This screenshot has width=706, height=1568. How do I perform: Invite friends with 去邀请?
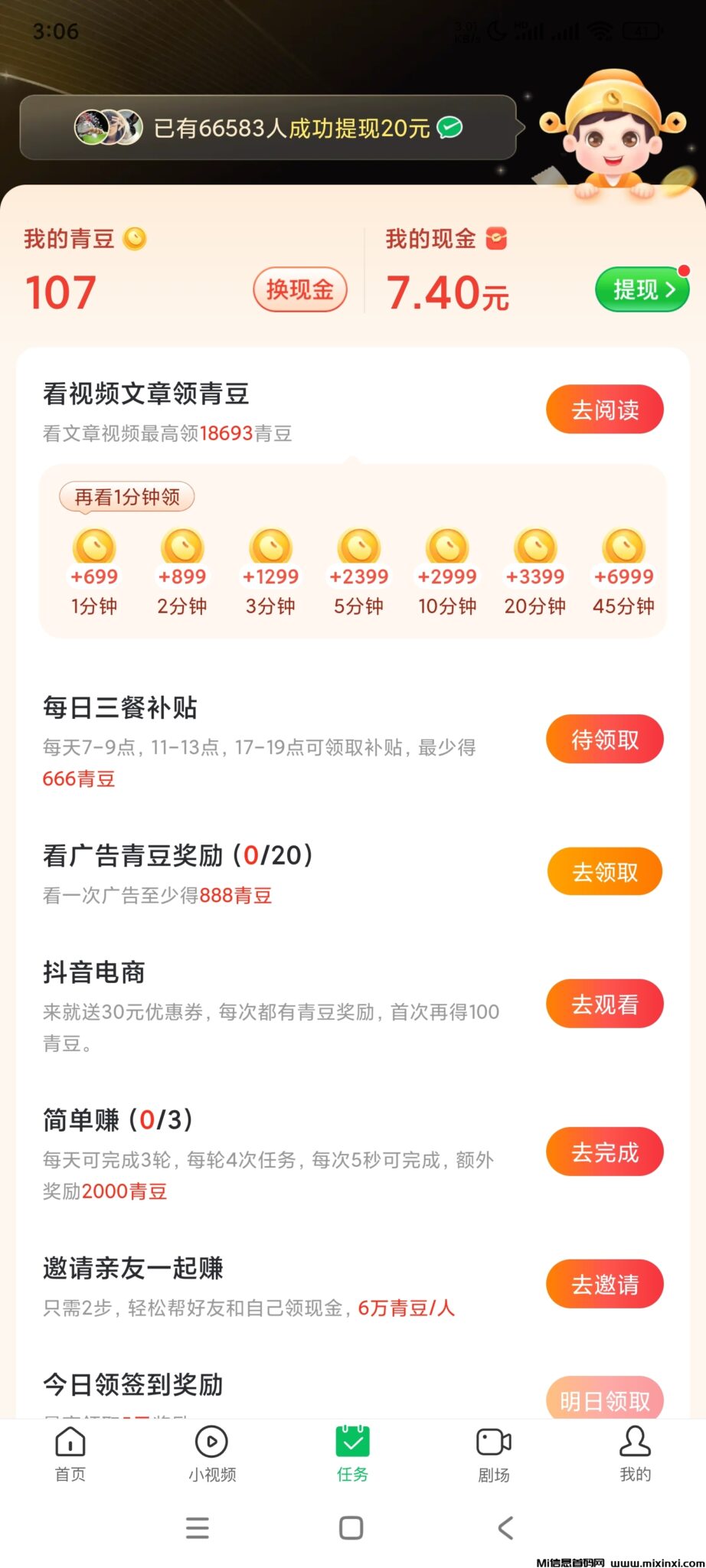tap(604, 1284)
